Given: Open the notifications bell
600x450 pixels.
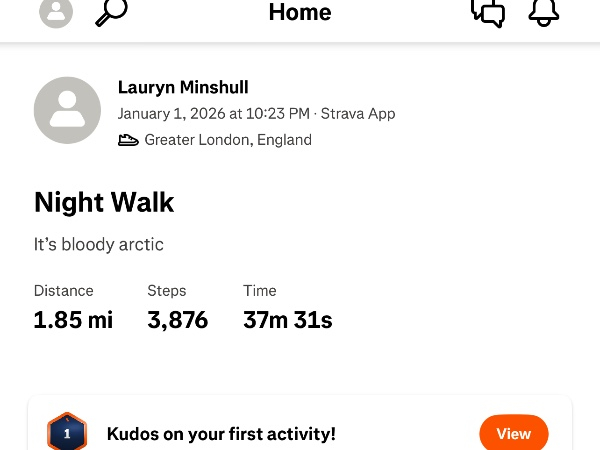Looking at the screenshot, I should tap(543, 12).
